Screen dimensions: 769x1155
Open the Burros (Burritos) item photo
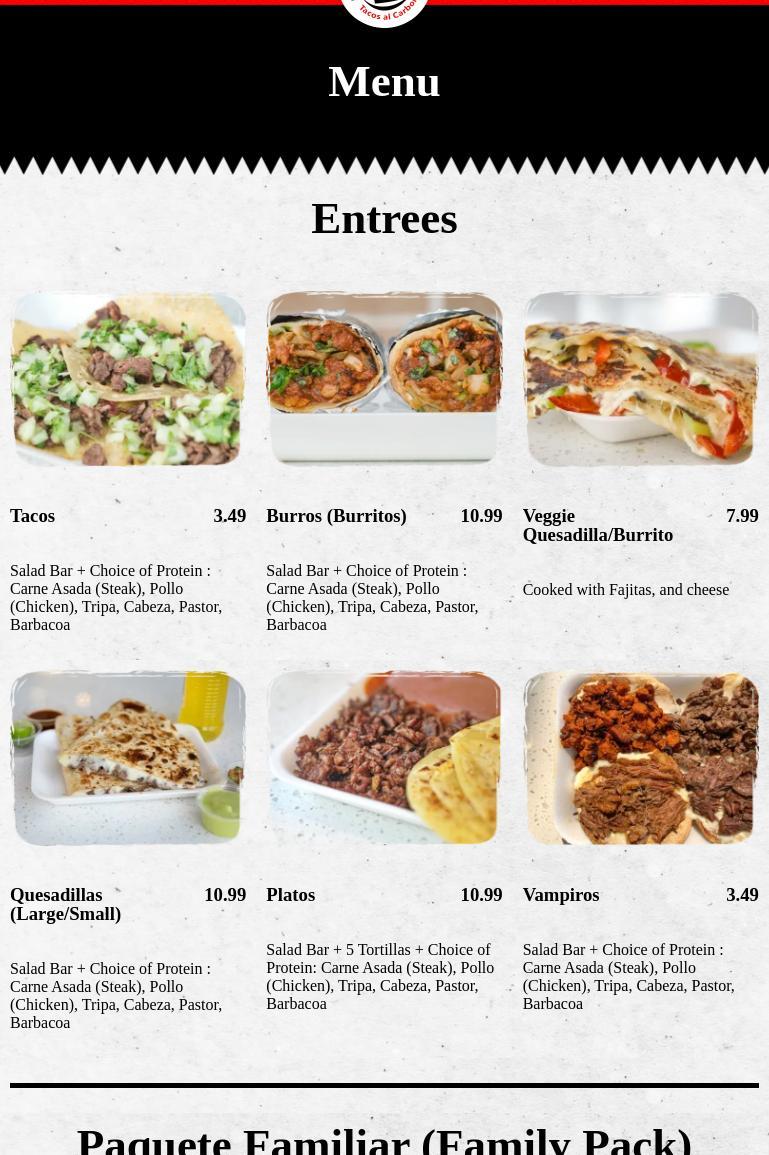pos(384,379)
